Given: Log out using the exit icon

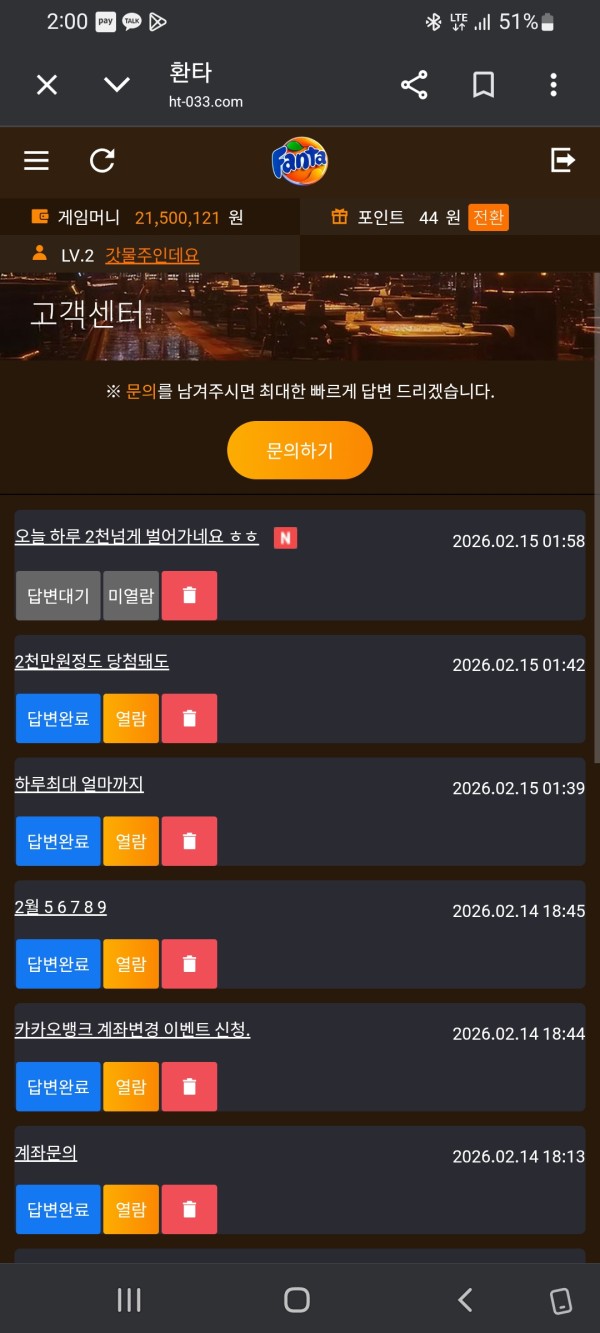Looking at the screenshot, I should [x=563, y=160].
